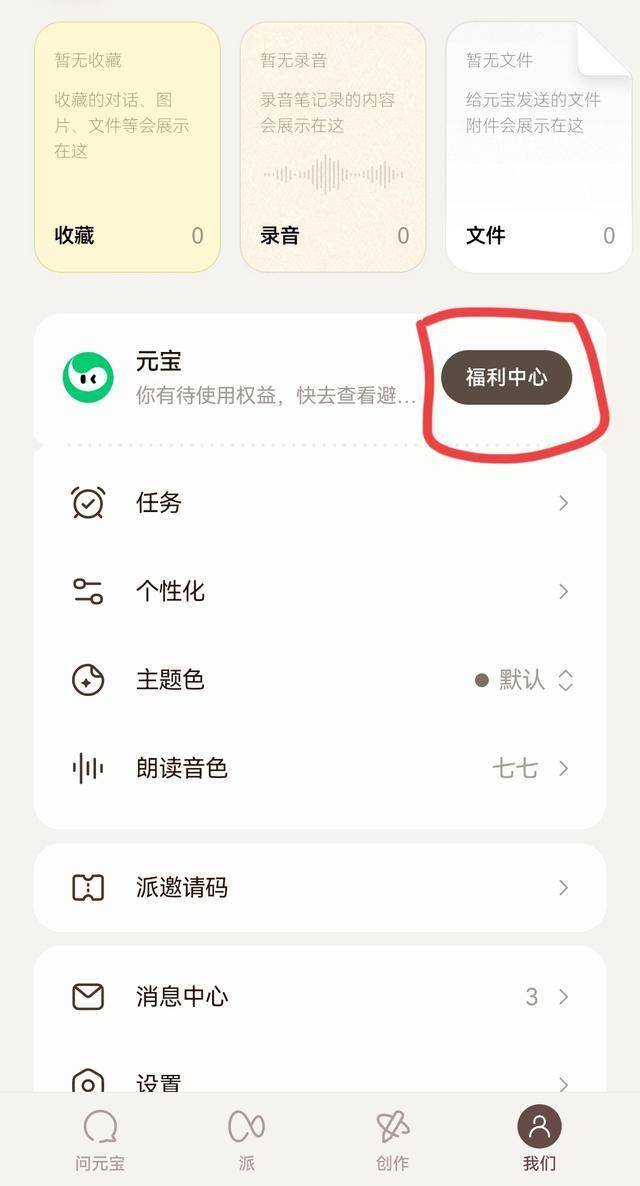Image resolution: width=640 pixels, height=1186 pixels.
Task: Switch to the 创作 tab
Action: point(393,1139)
